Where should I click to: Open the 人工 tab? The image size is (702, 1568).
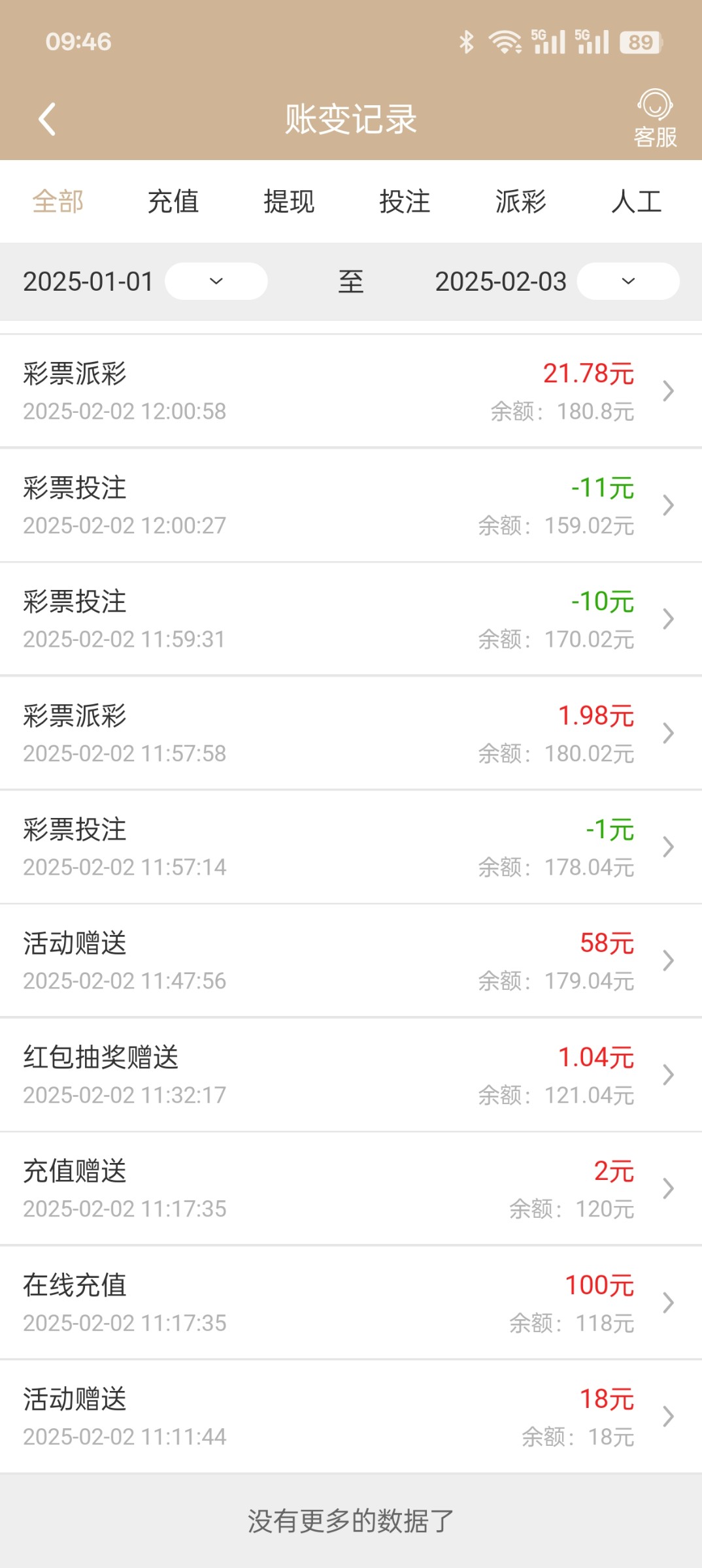click(637, 201)
